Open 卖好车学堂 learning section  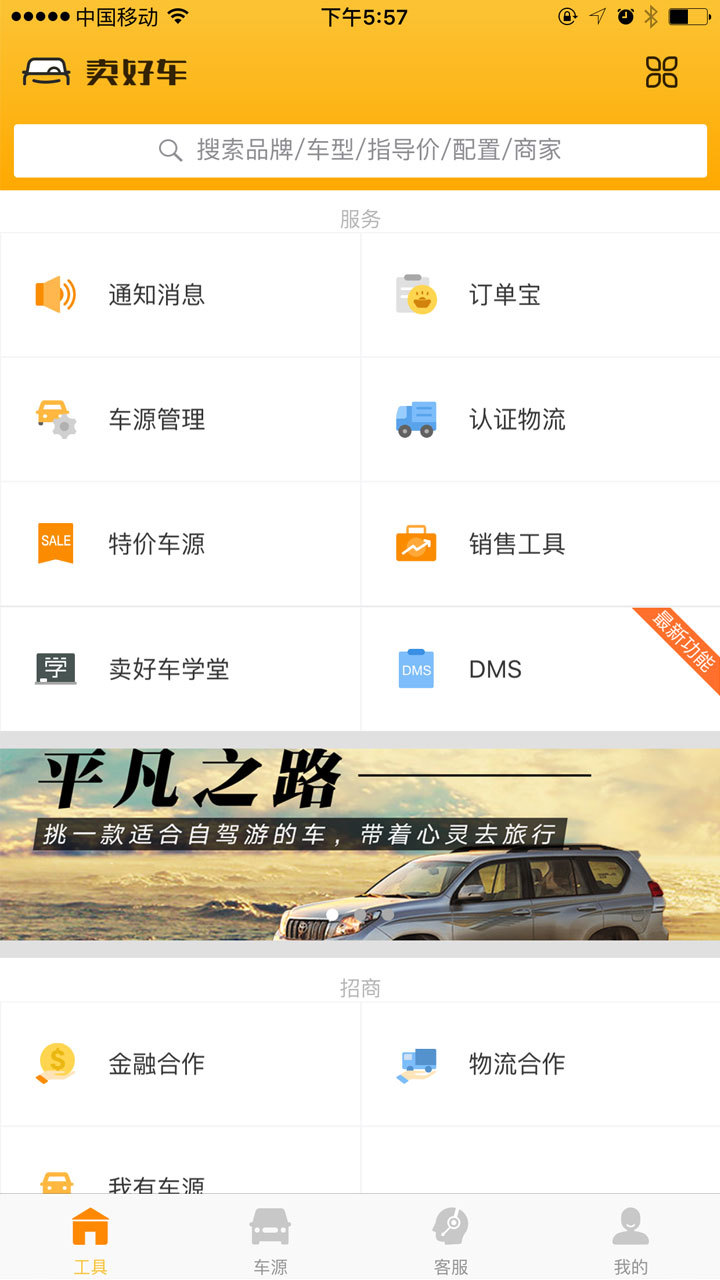coord(57,668)
